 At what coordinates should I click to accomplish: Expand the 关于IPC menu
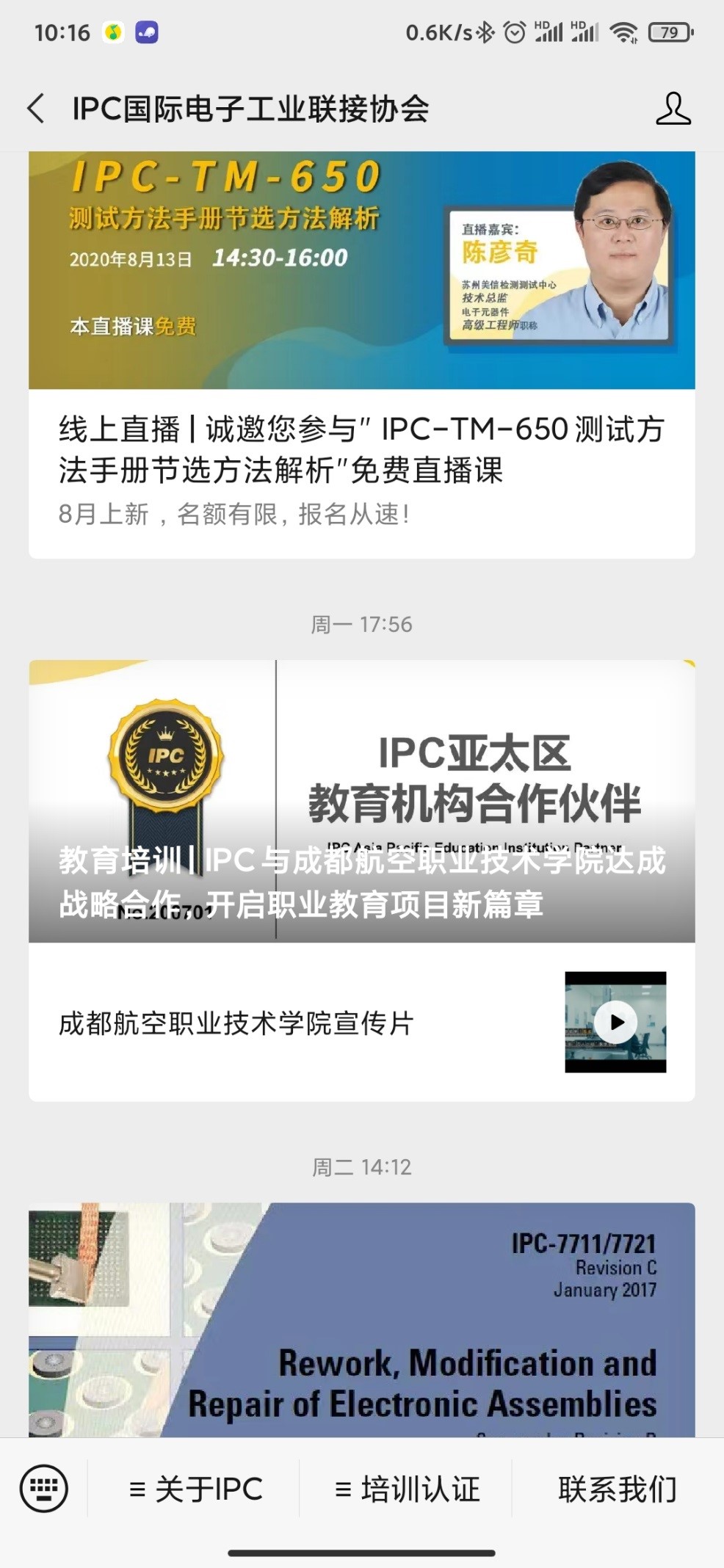195,1489
